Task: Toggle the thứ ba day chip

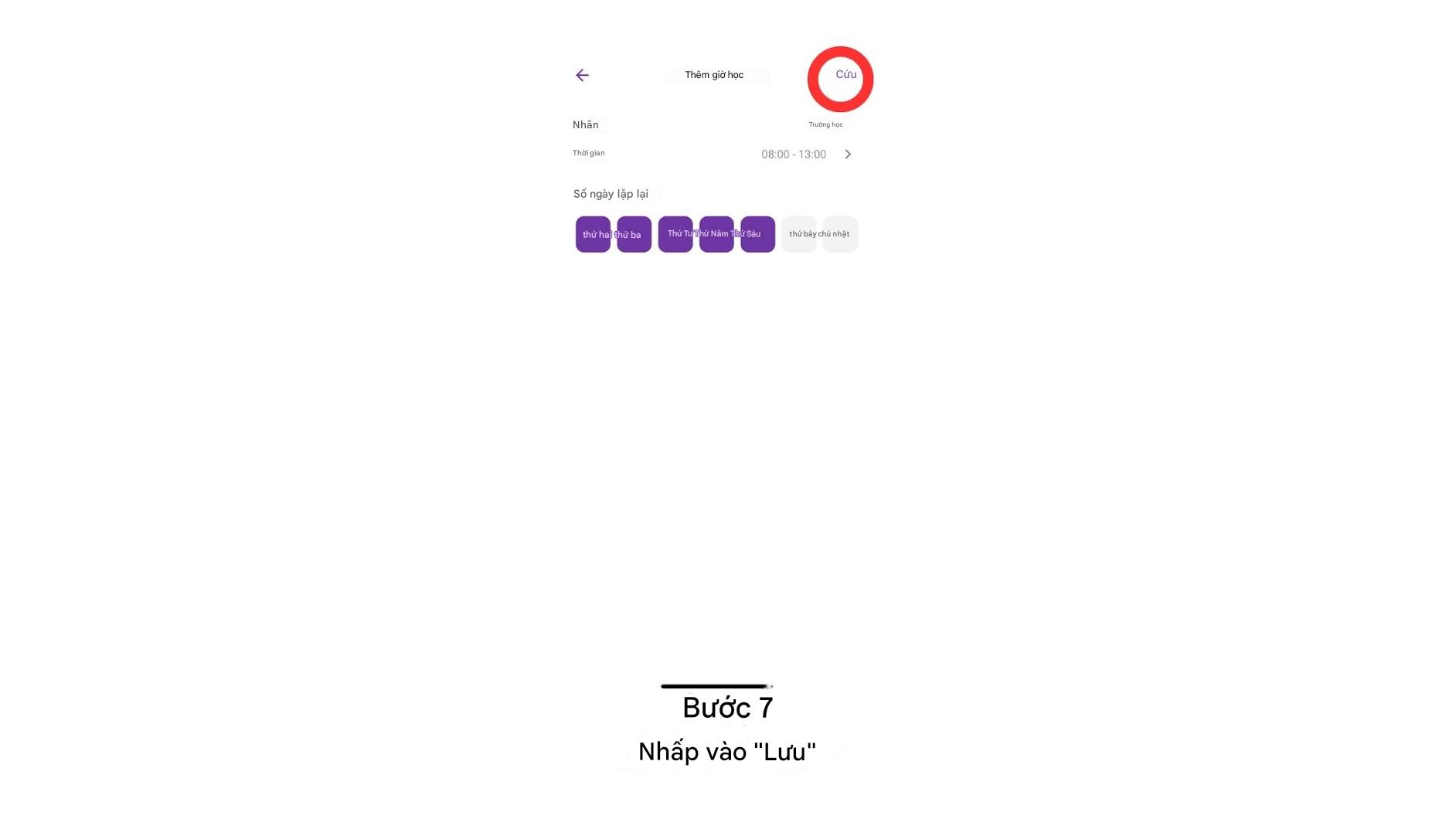Action: pyautogui.click(x=634, y=234)
